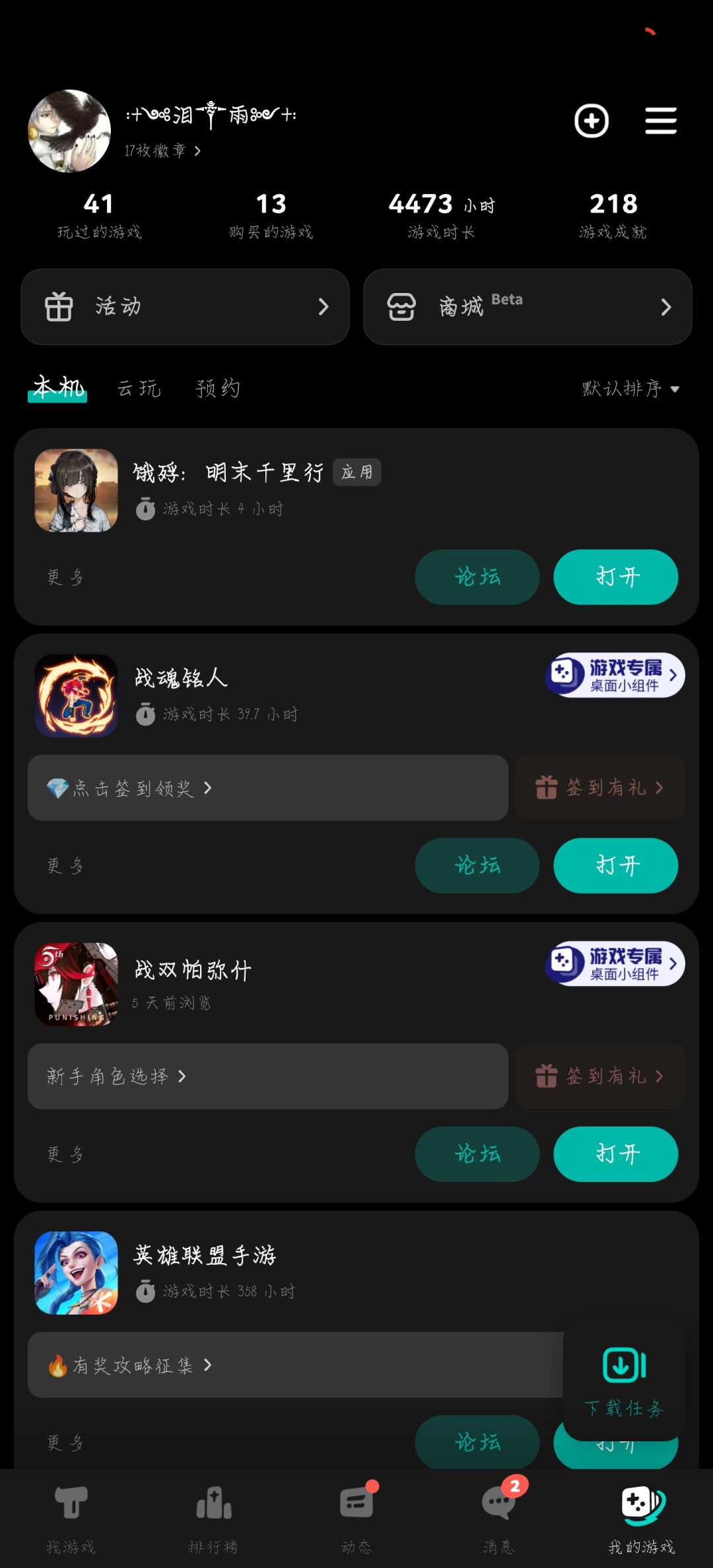Open the hamburger menu
The width and height of the screenshot is (713, 1568).
pyautogui.click(x=661, y=121)
